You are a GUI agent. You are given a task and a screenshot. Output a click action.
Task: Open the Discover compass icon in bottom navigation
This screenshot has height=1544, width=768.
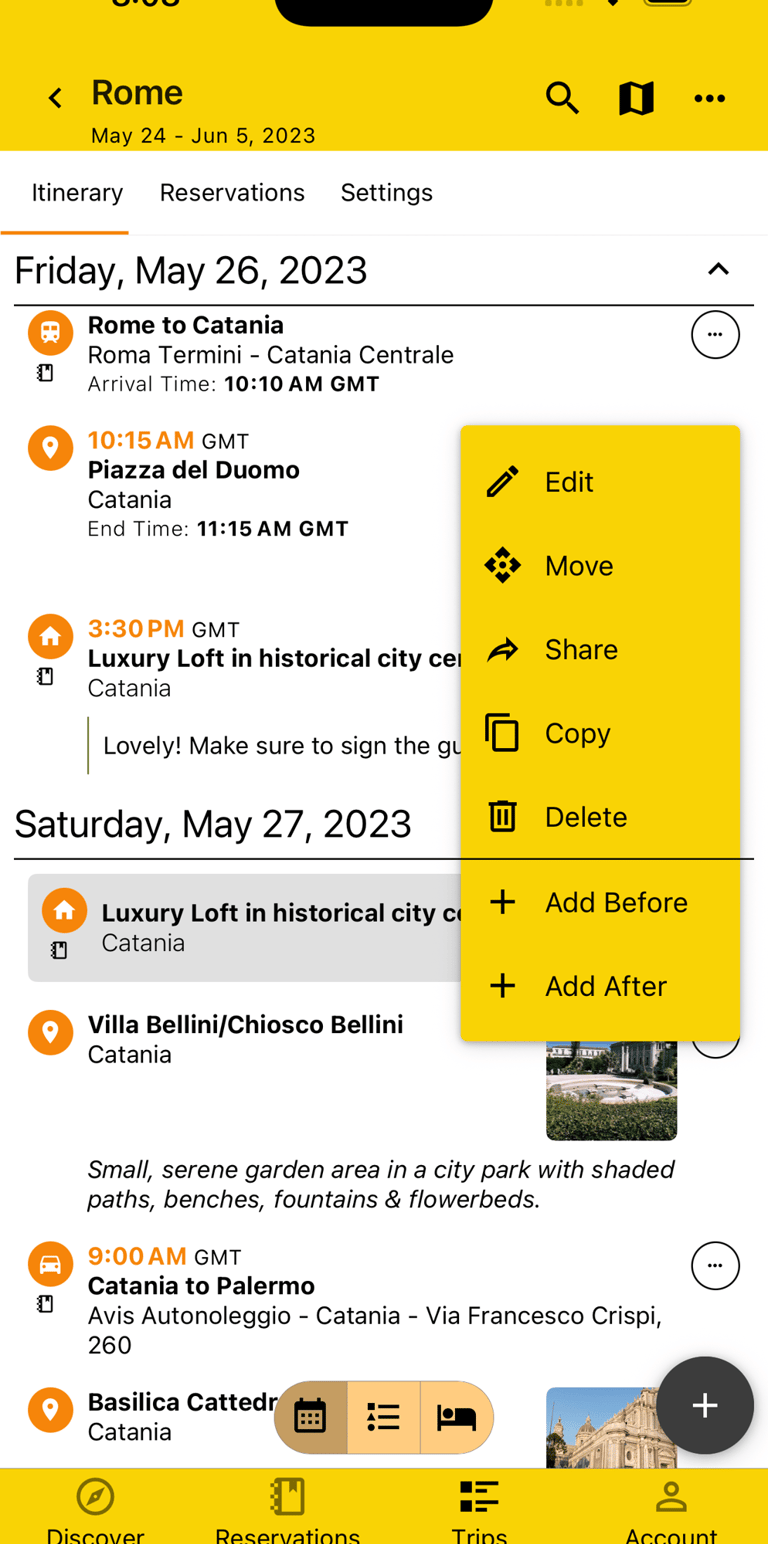(95, 1497)
